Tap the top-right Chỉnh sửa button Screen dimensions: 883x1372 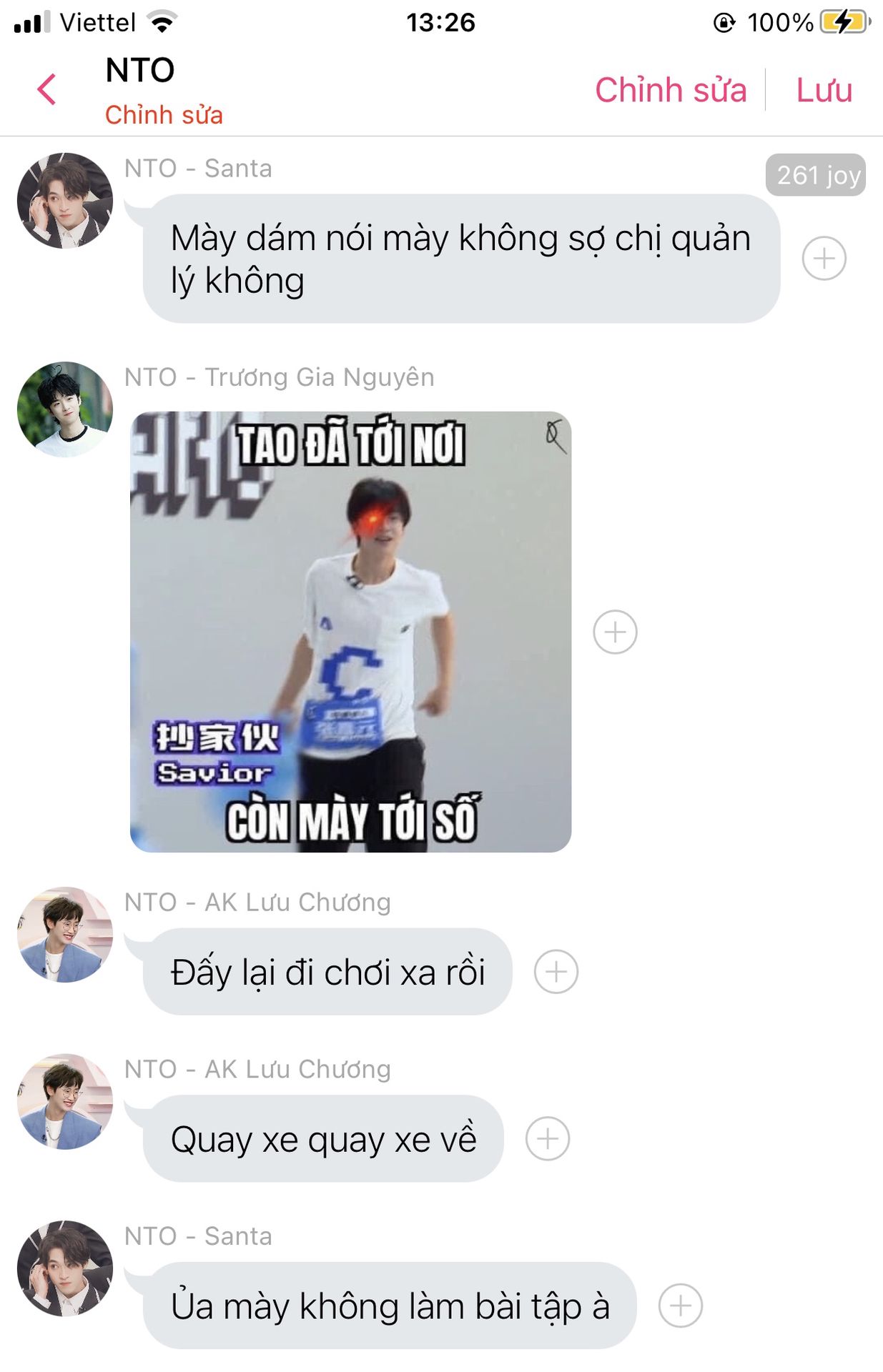tap(671, 90)
